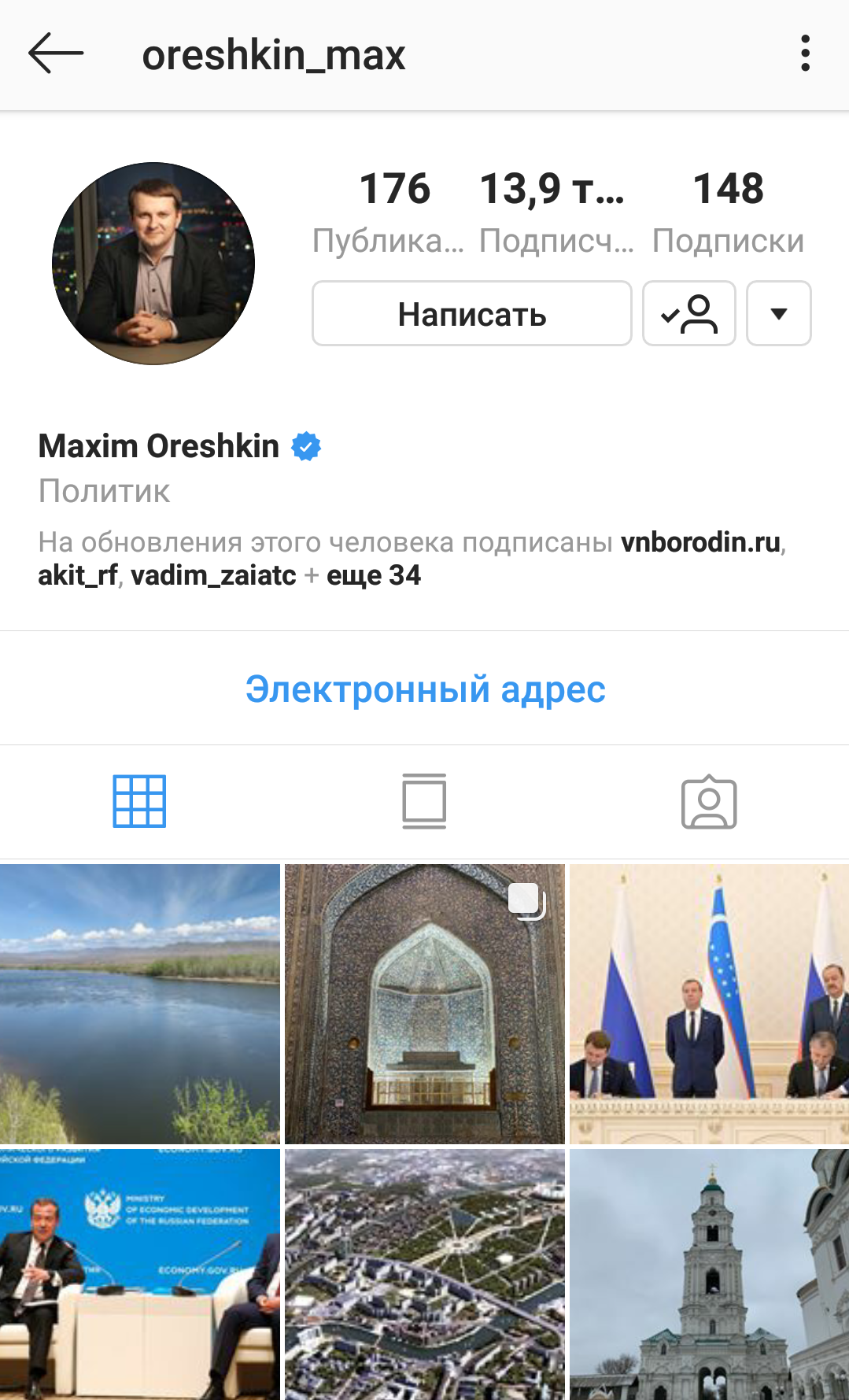Screen dimensions: 849x1400
Task: Open the mosaic arch multi-photo post
Action: [x=424, y=1003]
